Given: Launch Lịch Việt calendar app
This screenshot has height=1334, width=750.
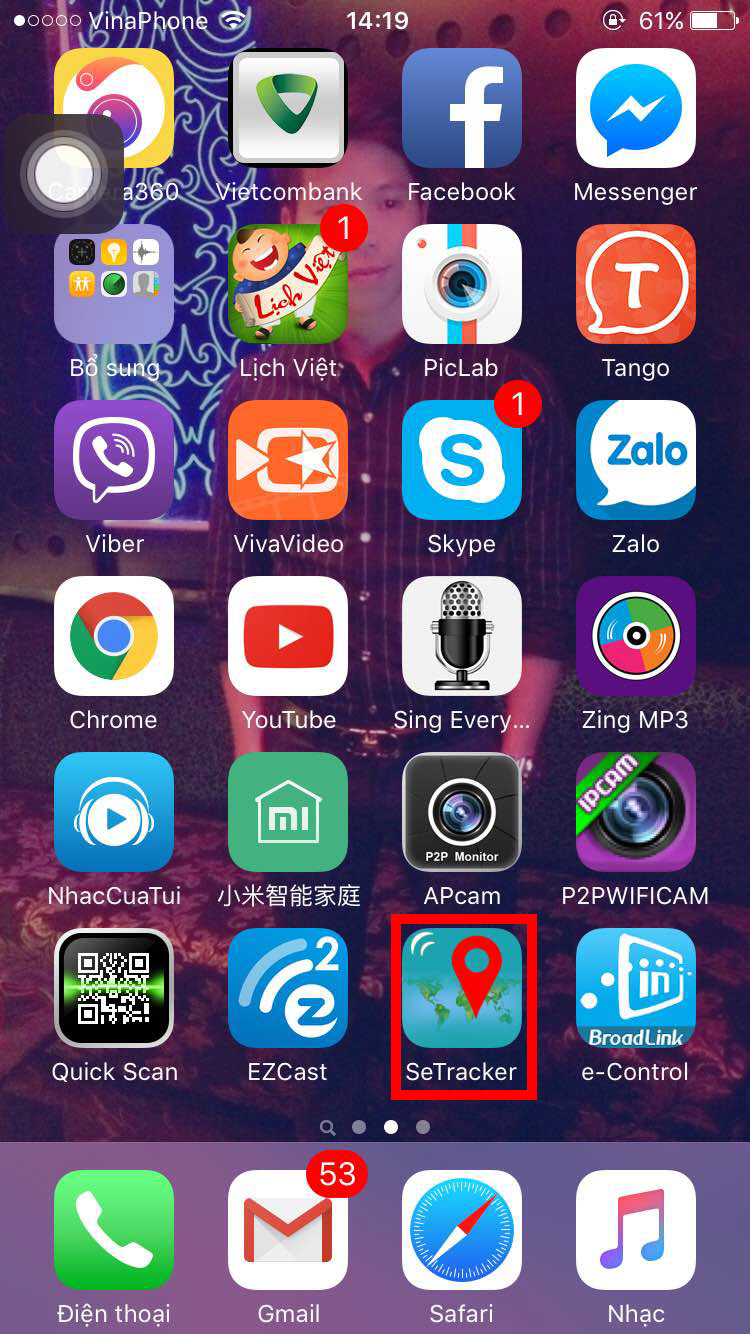Looking at the screenshot, I should [288, 284].
